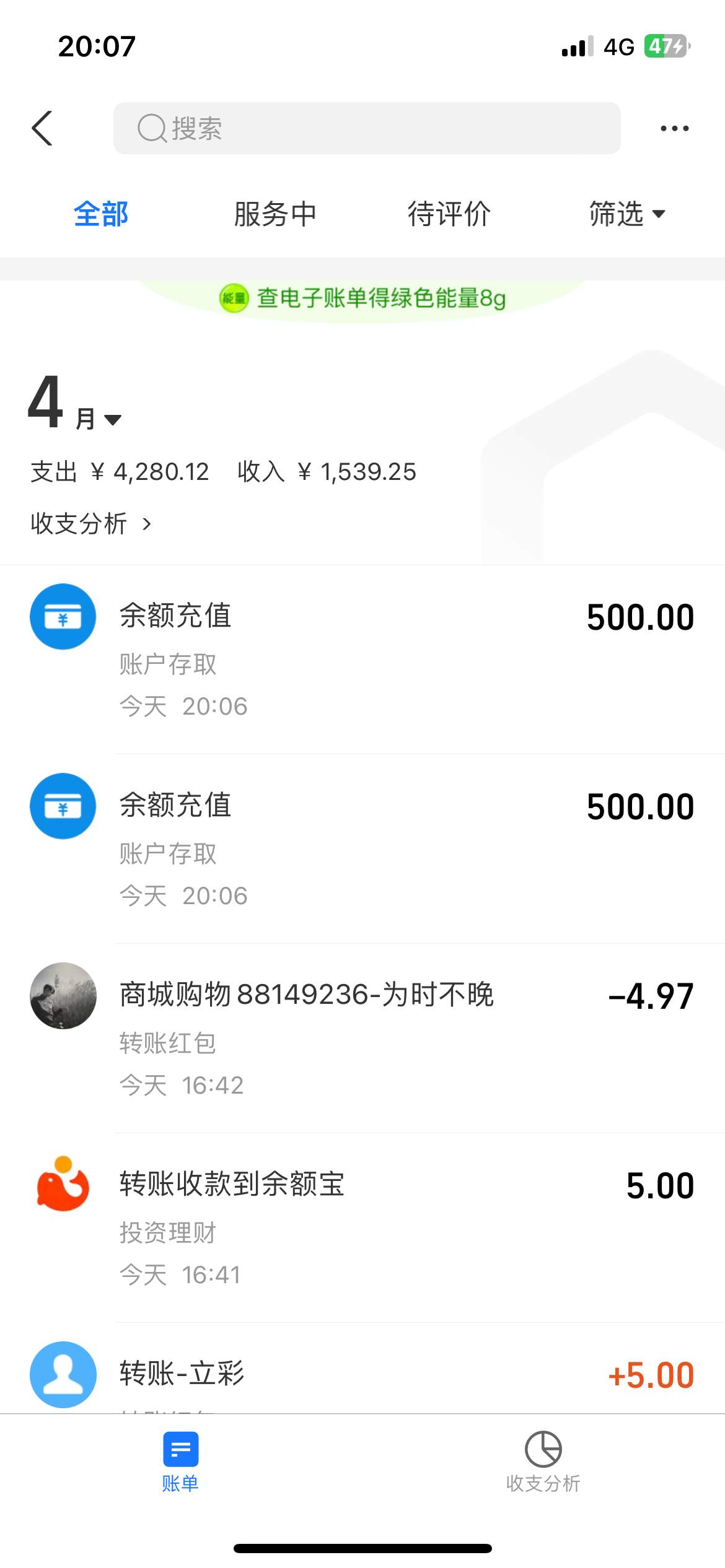Tap the 搜索 search field

tap(366, 128)
